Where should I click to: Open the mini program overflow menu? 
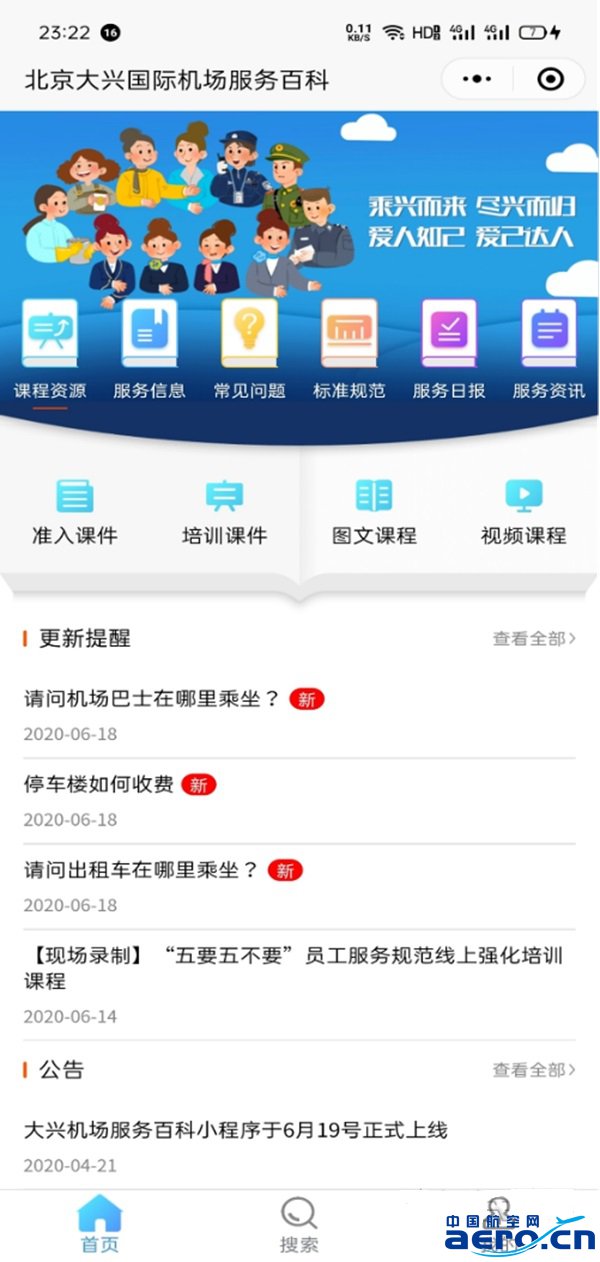(476, 79)
